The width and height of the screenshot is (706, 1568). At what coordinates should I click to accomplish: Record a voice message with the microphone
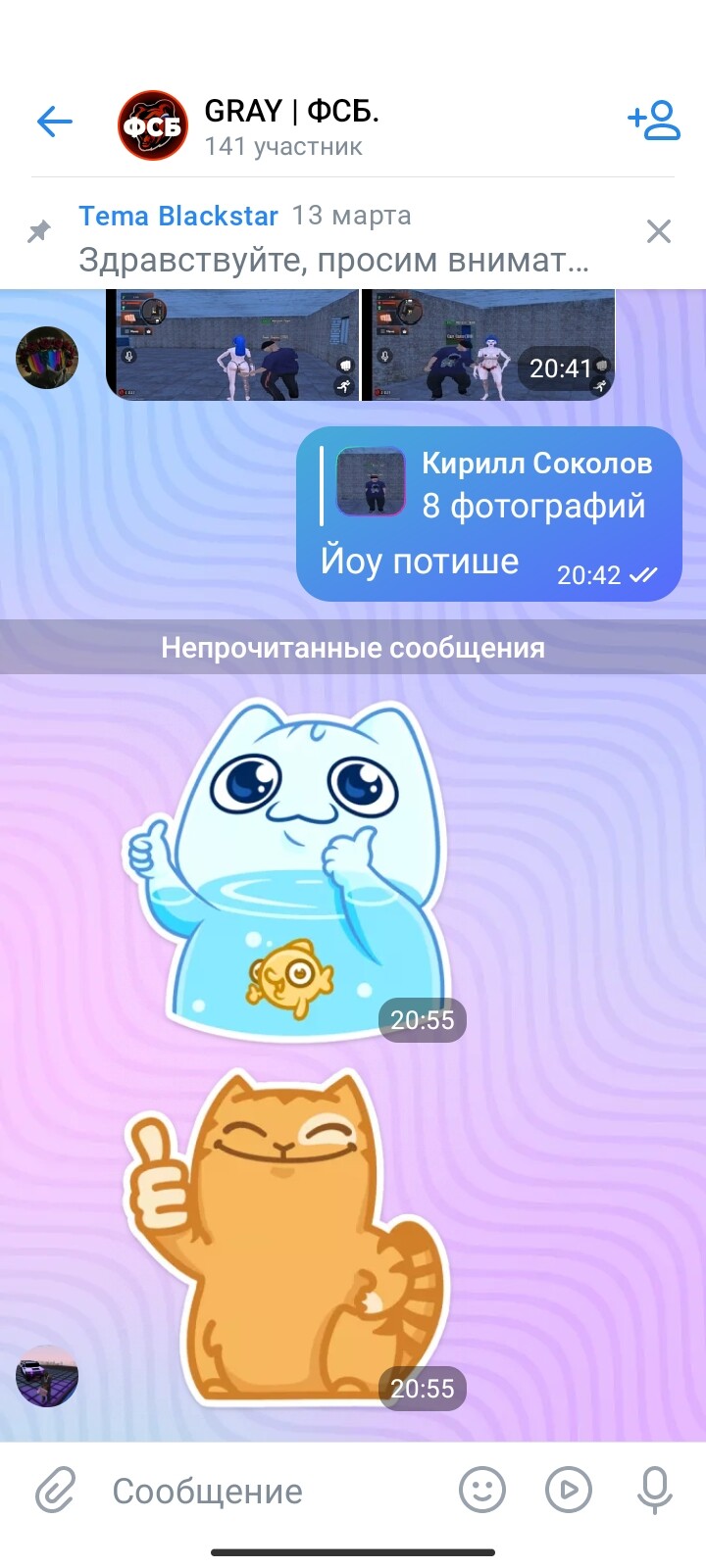[654, 1491]
